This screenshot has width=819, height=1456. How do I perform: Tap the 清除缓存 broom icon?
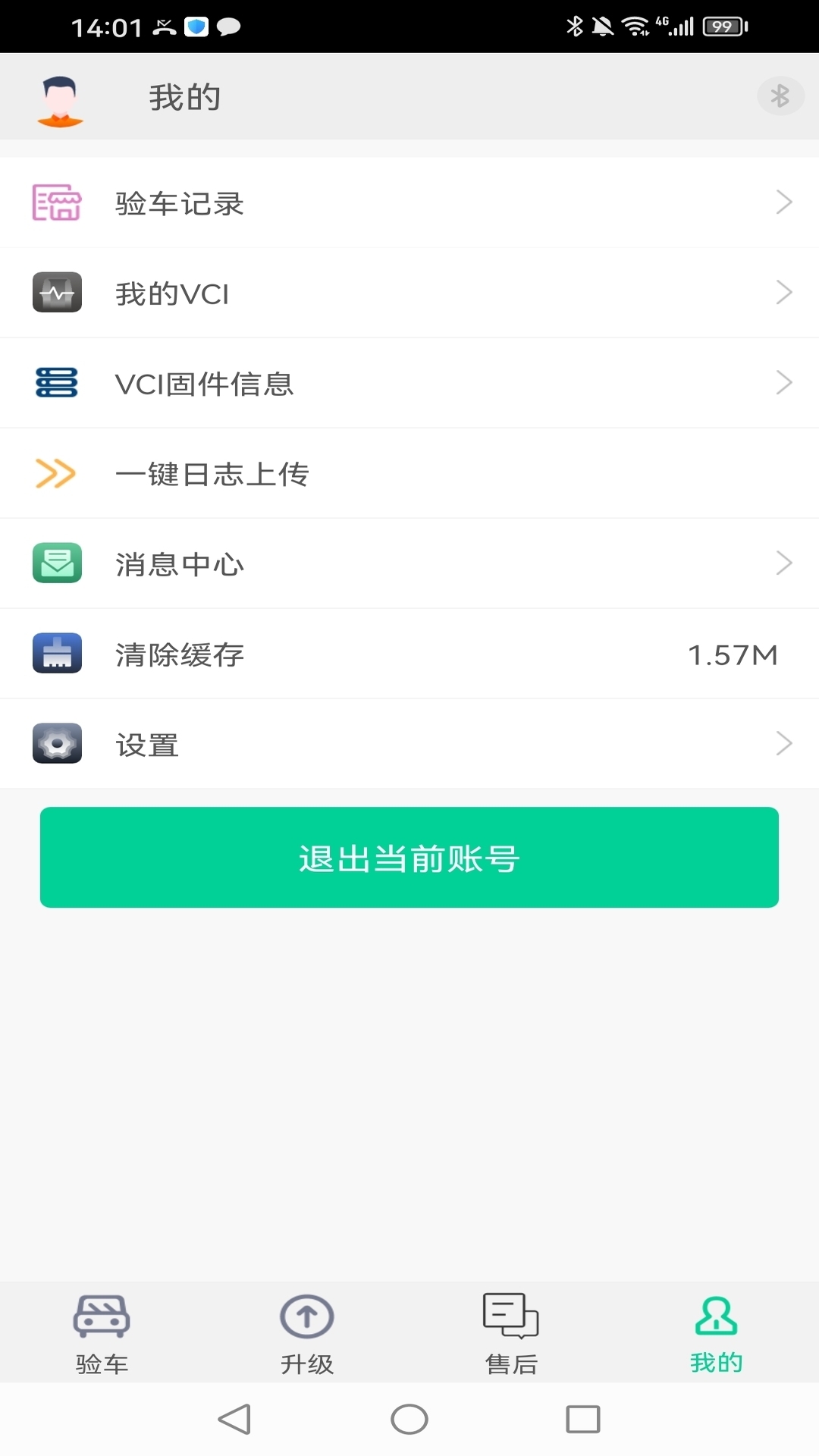[57, 653]
